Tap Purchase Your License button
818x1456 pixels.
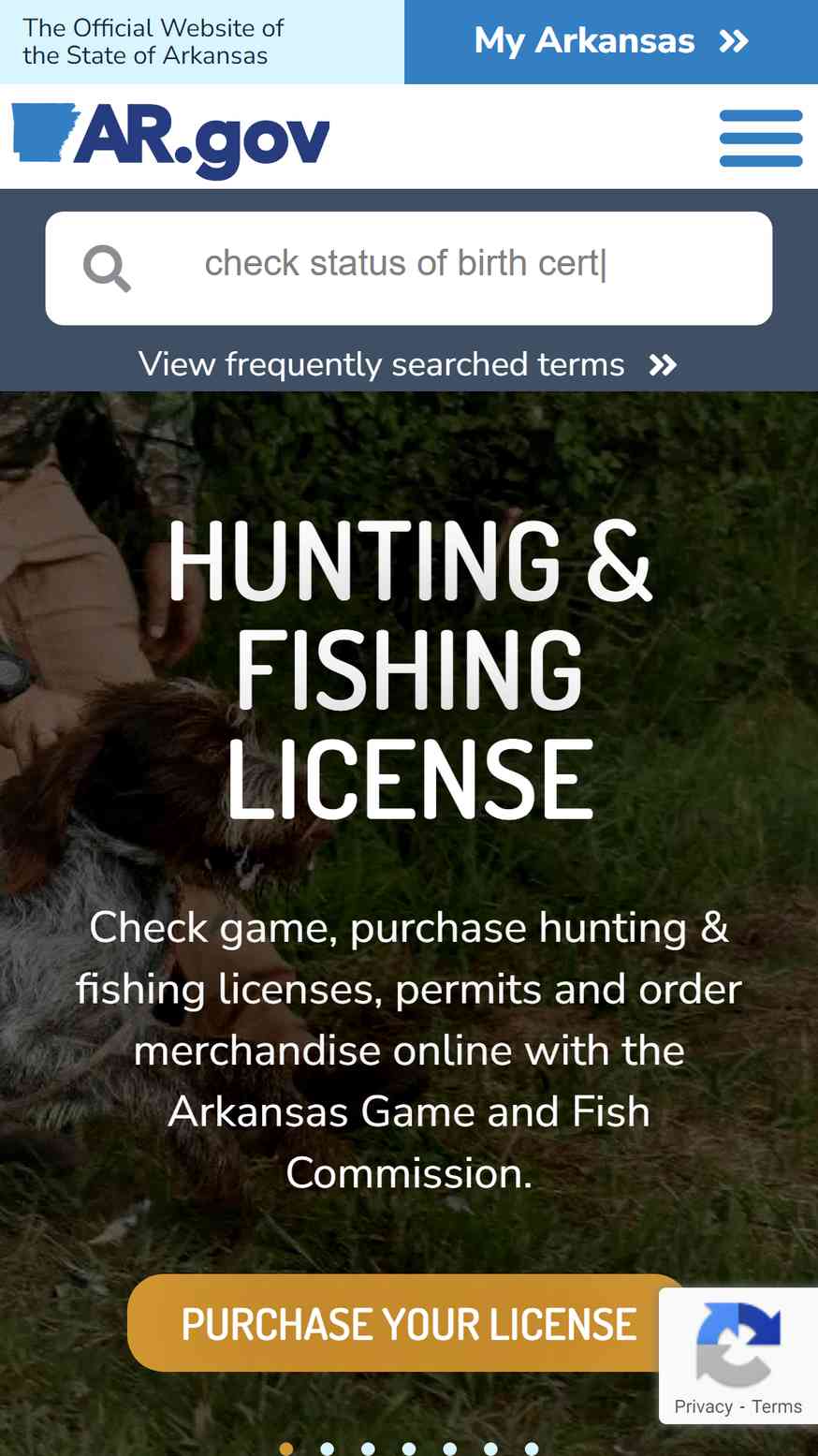pos(408,1323)
